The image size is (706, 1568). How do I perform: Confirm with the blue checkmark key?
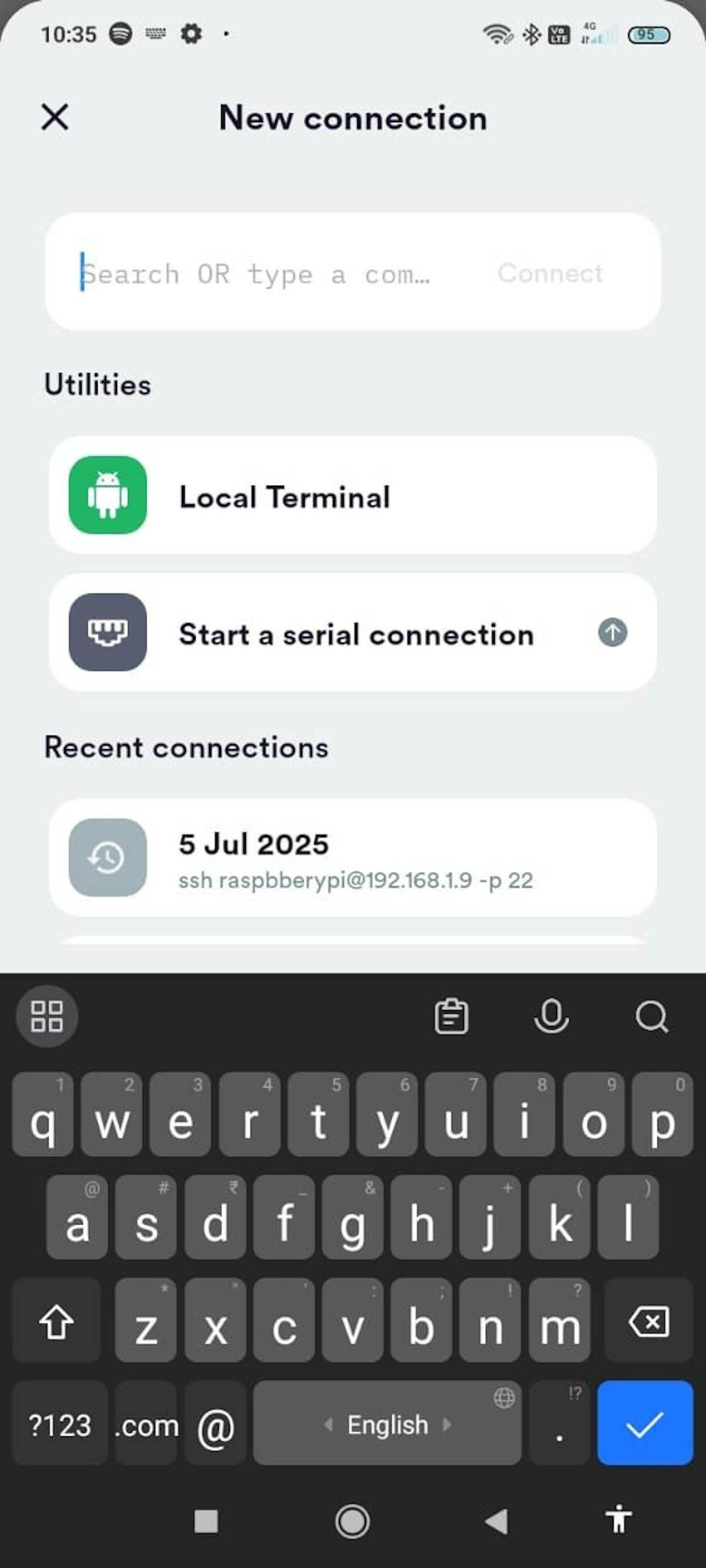pos(644,1424)
